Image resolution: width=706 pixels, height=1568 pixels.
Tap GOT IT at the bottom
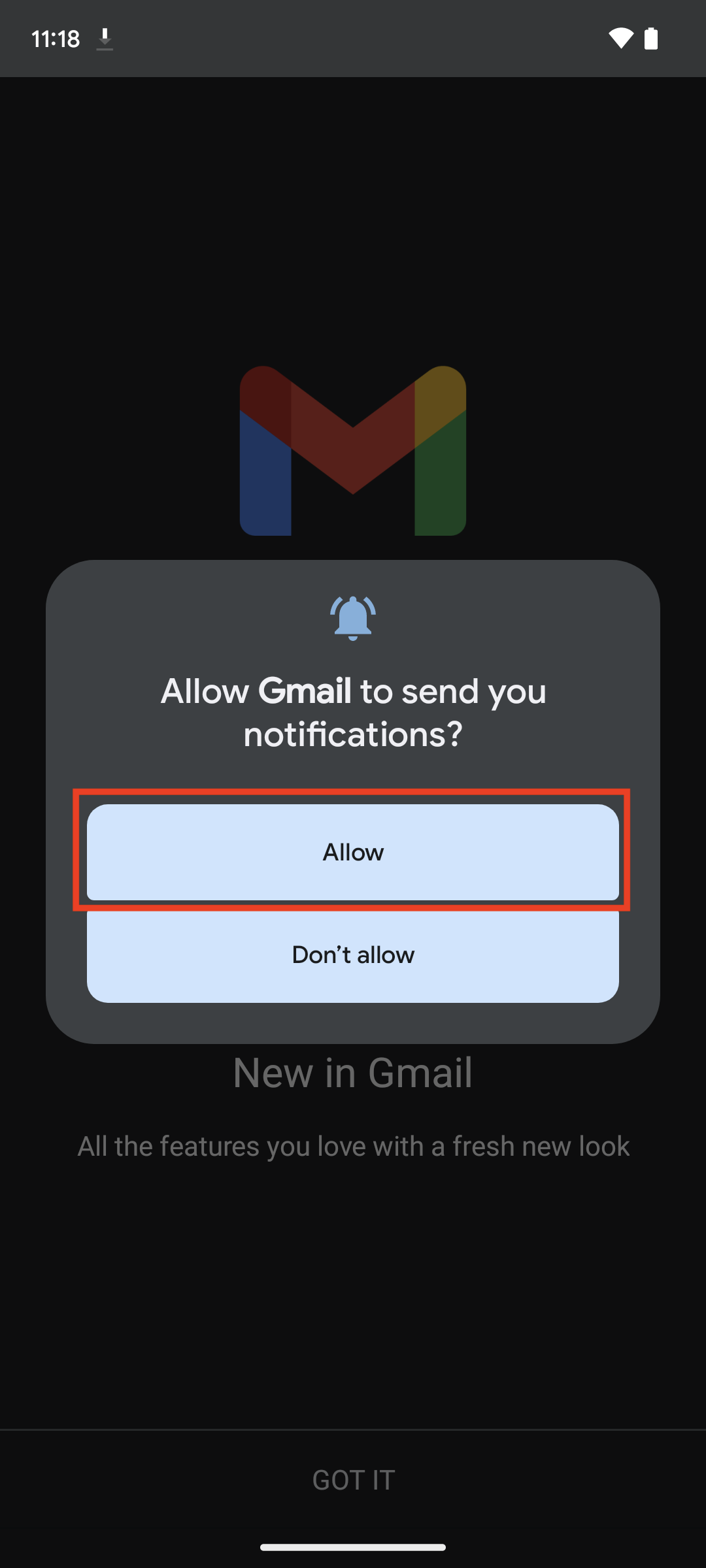(353, 1480)
